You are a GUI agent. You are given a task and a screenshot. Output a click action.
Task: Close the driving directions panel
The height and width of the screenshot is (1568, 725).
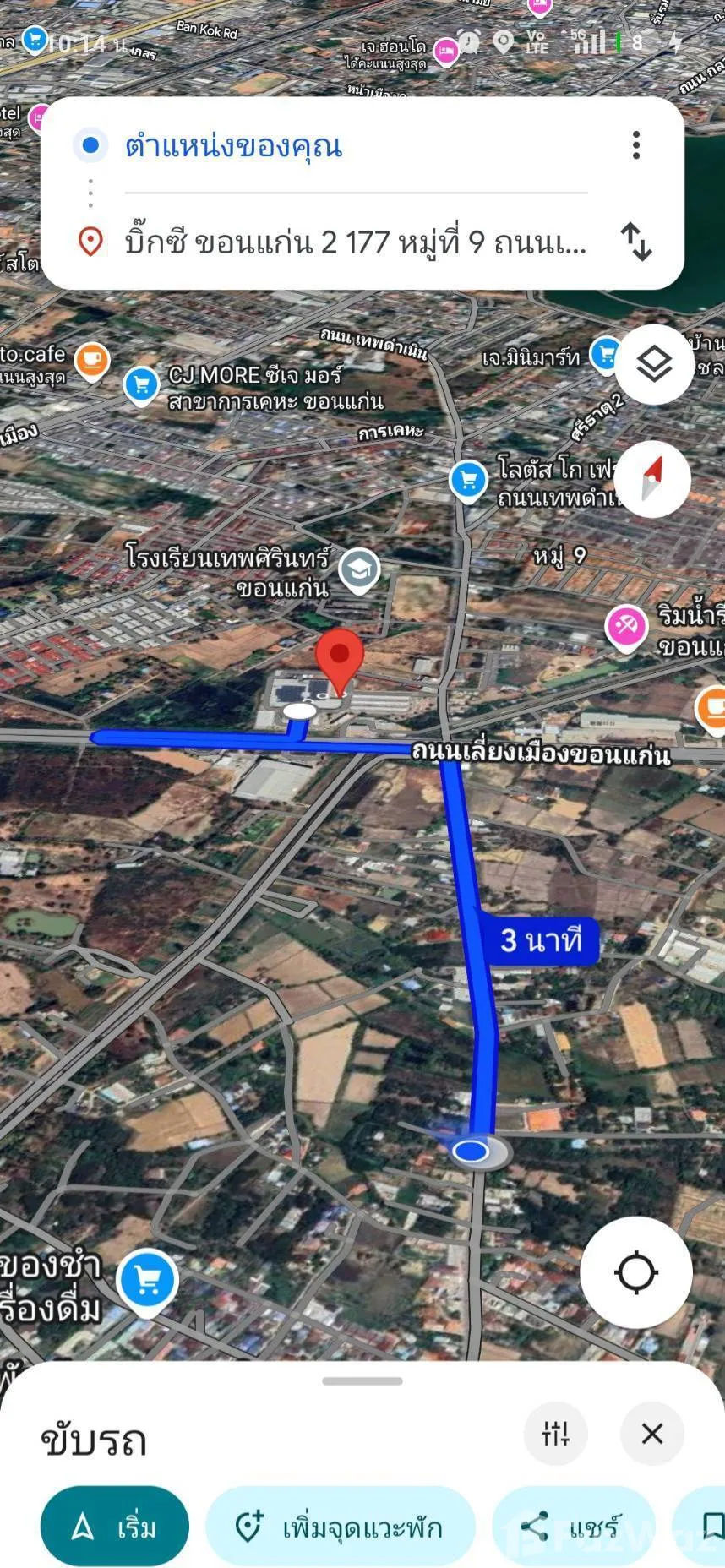(x=651, y=1434)
